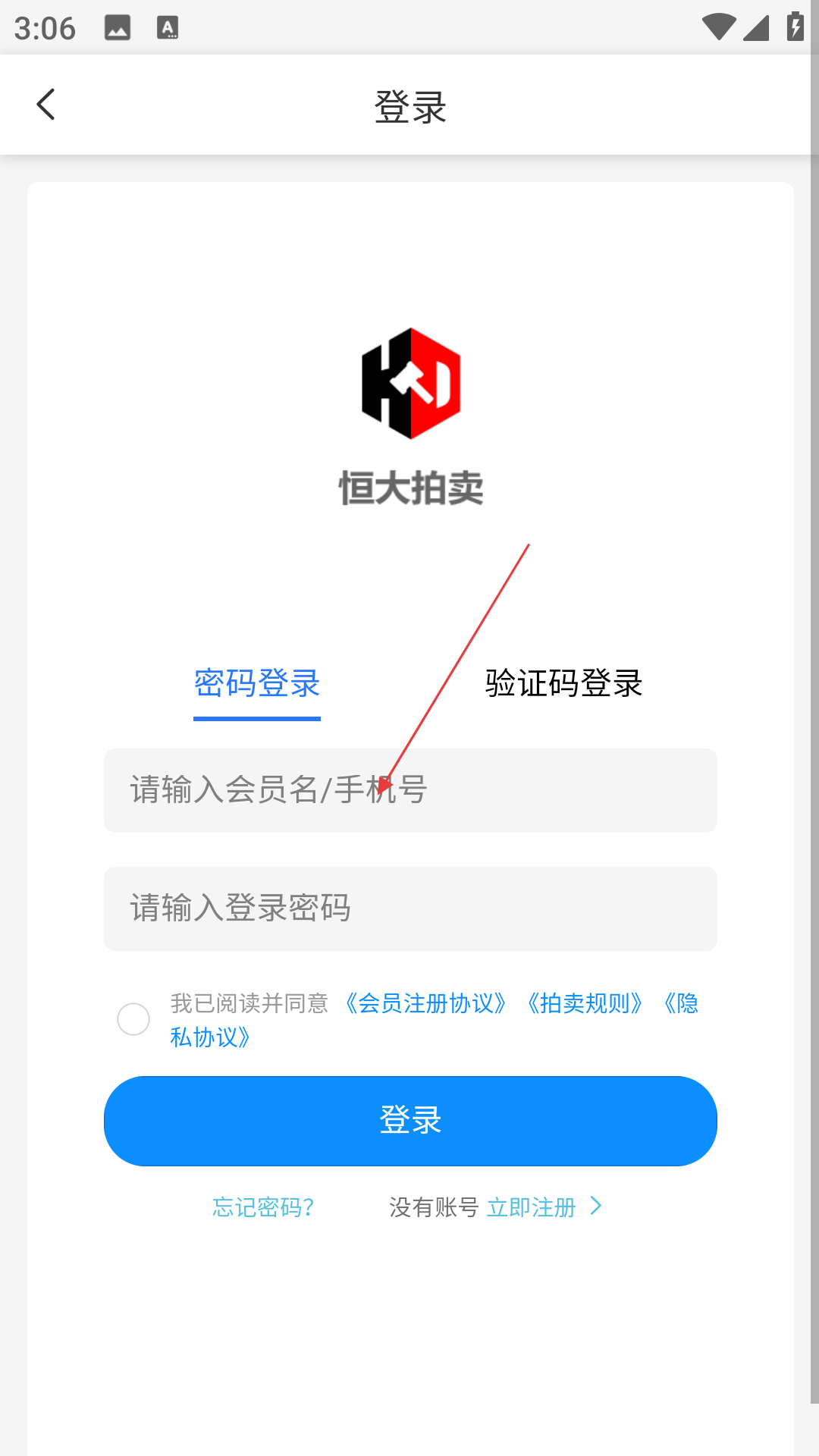The image size is (819, 1456).
Task: Tap the blue 登录 button
Action: tap(409, 1121)
